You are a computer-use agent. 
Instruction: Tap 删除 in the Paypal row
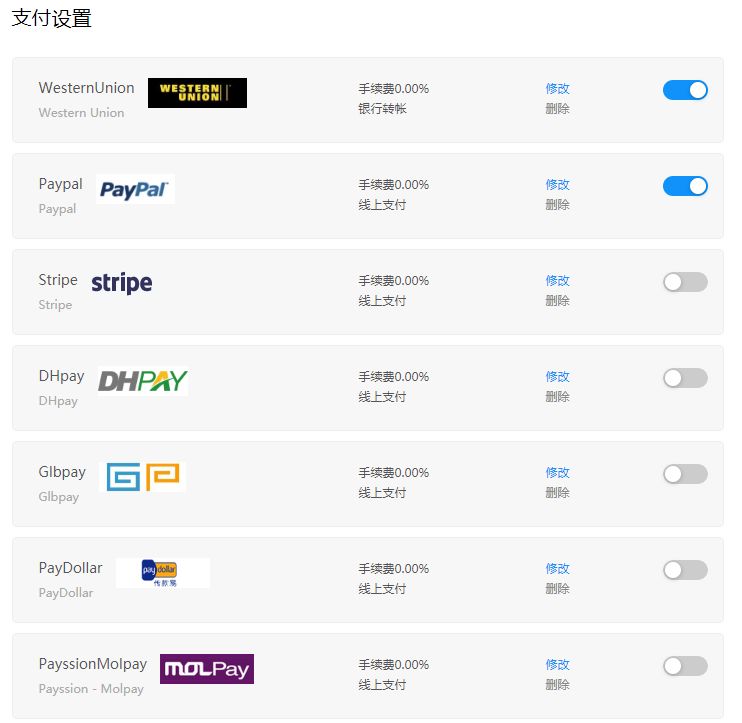pyautogui.click(x=557, y=205)
